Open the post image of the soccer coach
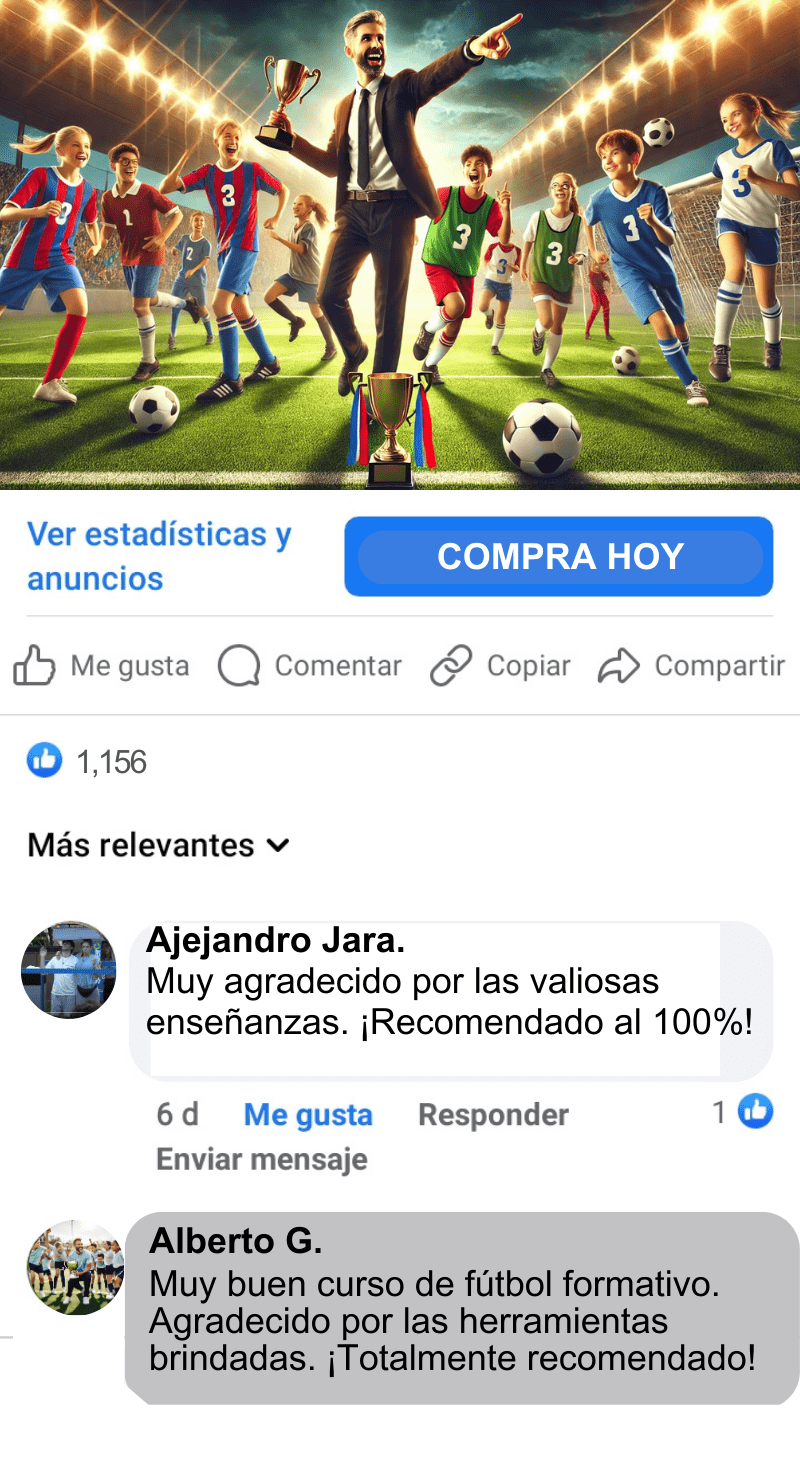Viewport: 800px width, 1462px height. coord(400,245)
